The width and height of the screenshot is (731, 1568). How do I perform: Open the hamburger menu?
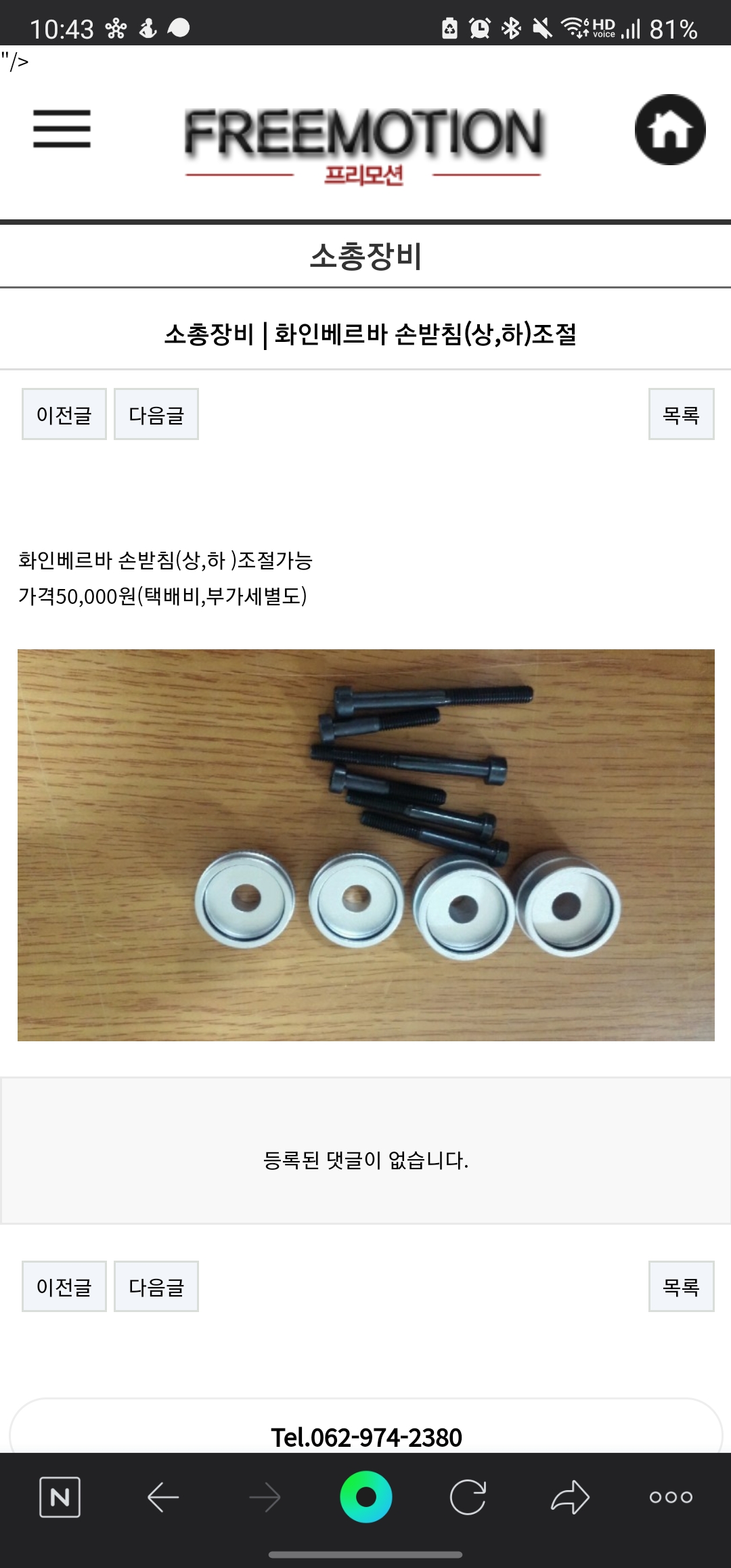(x=62, y=129)
